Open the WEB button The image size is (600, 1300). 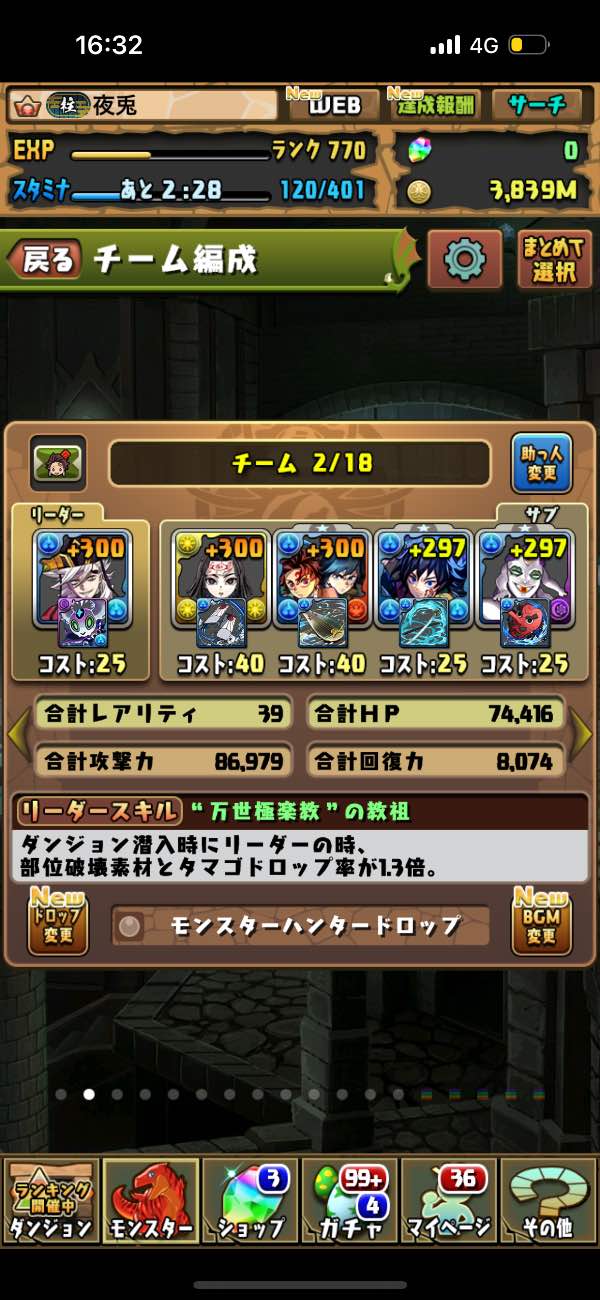[333, 104]
